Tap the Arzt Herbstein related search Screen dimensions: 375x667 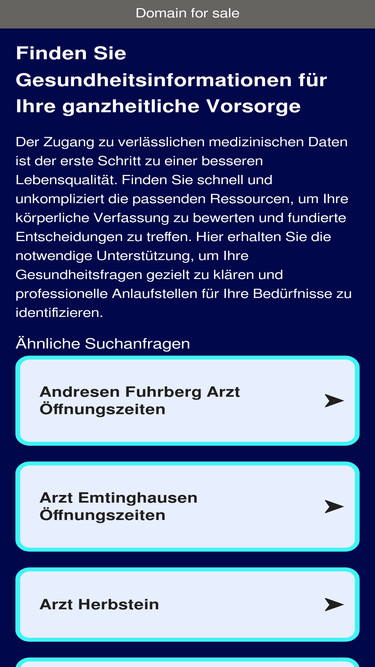(x=188, y=604)
